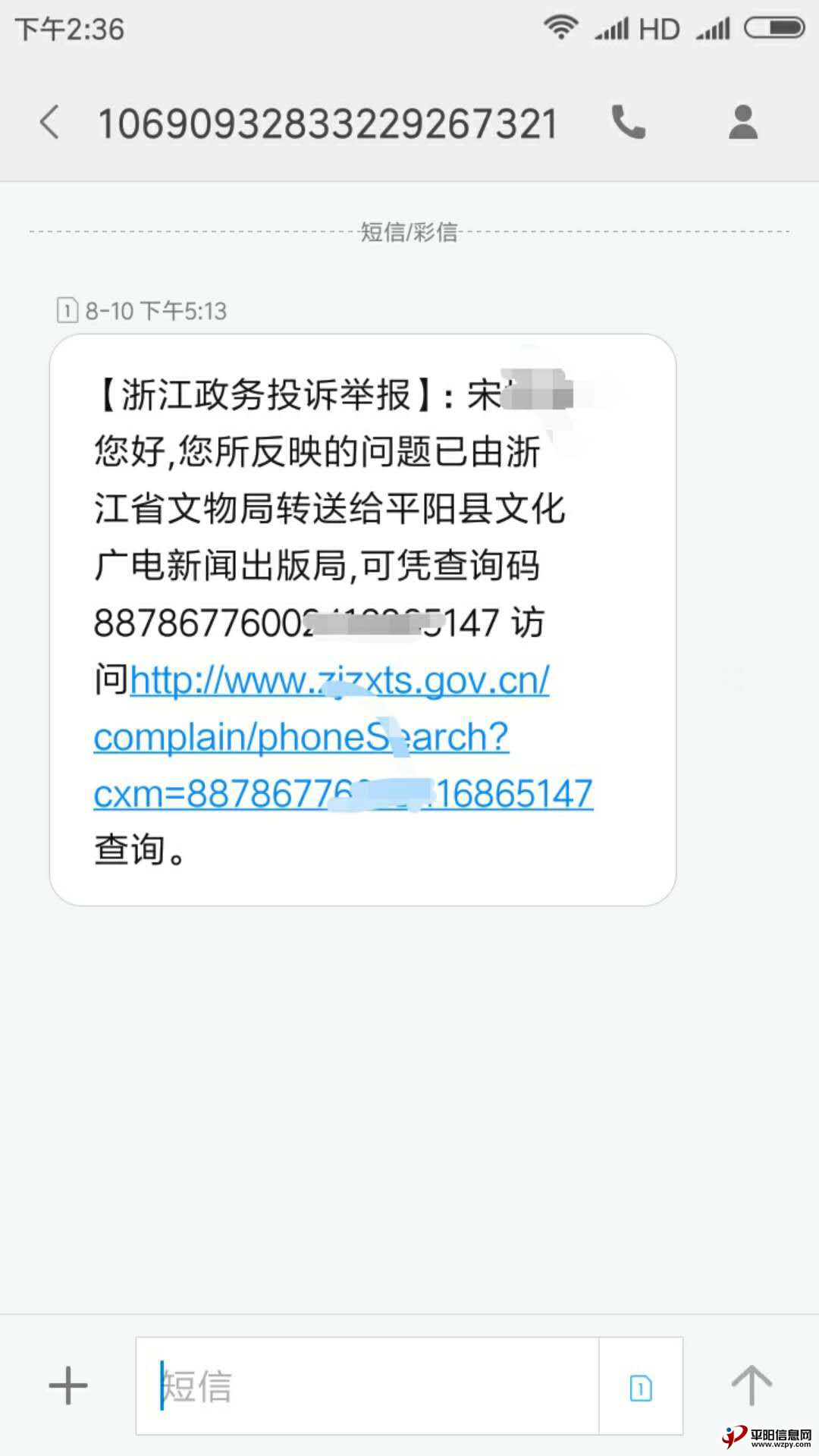
Task: Tap the plus icon to add attachments
Action: (68, 1386)
